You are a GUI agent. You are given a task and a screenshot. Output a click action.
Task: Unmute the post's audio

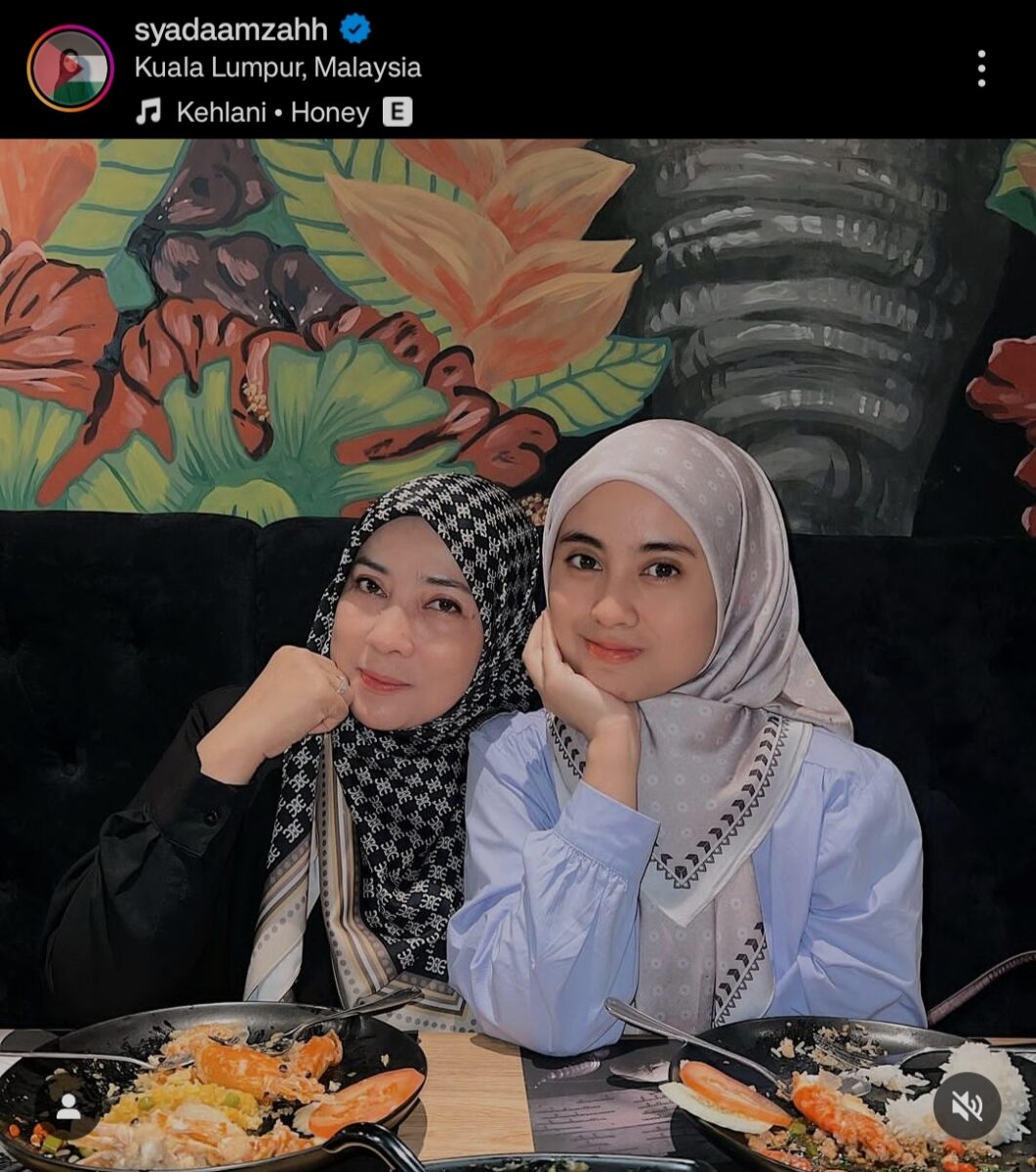click(x=967, y=1107)
